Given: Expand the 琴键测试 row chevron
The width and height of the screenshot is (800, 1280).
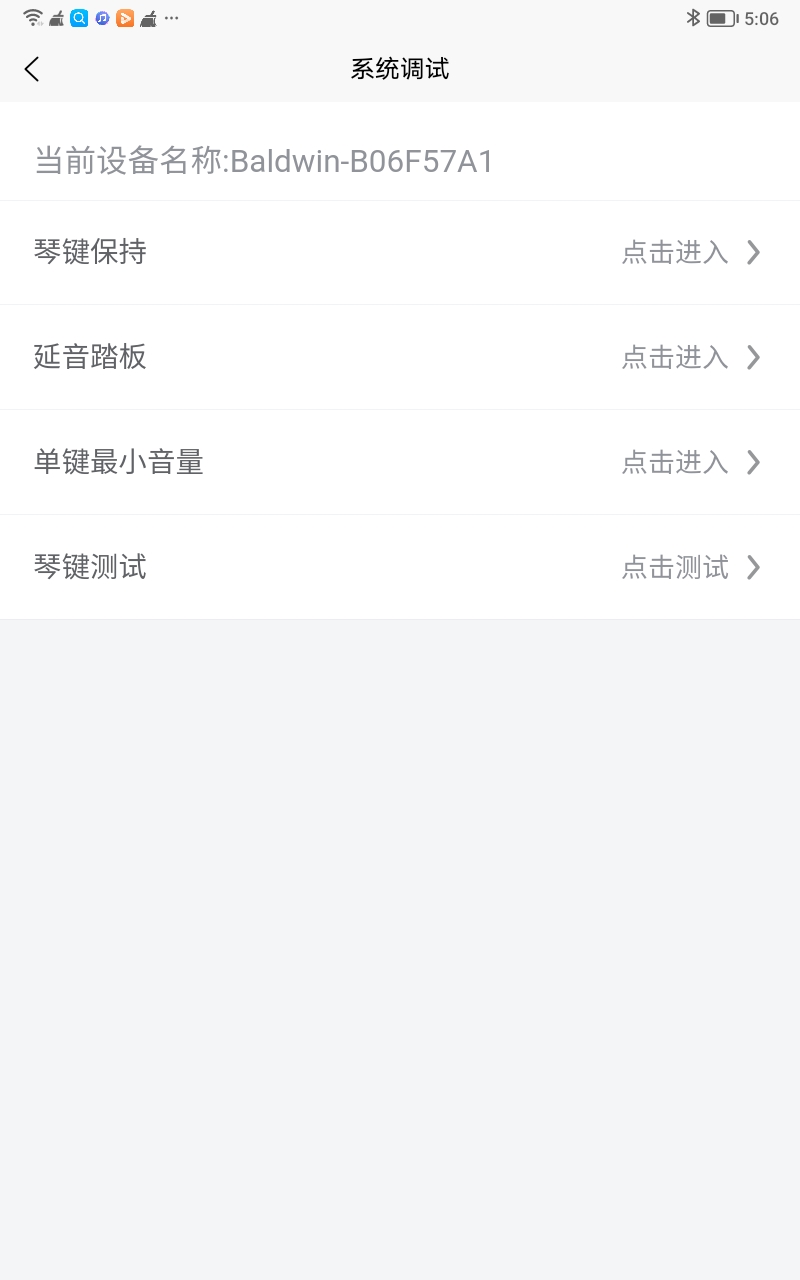Looking at the screenshot, I should tap(753, 567).
